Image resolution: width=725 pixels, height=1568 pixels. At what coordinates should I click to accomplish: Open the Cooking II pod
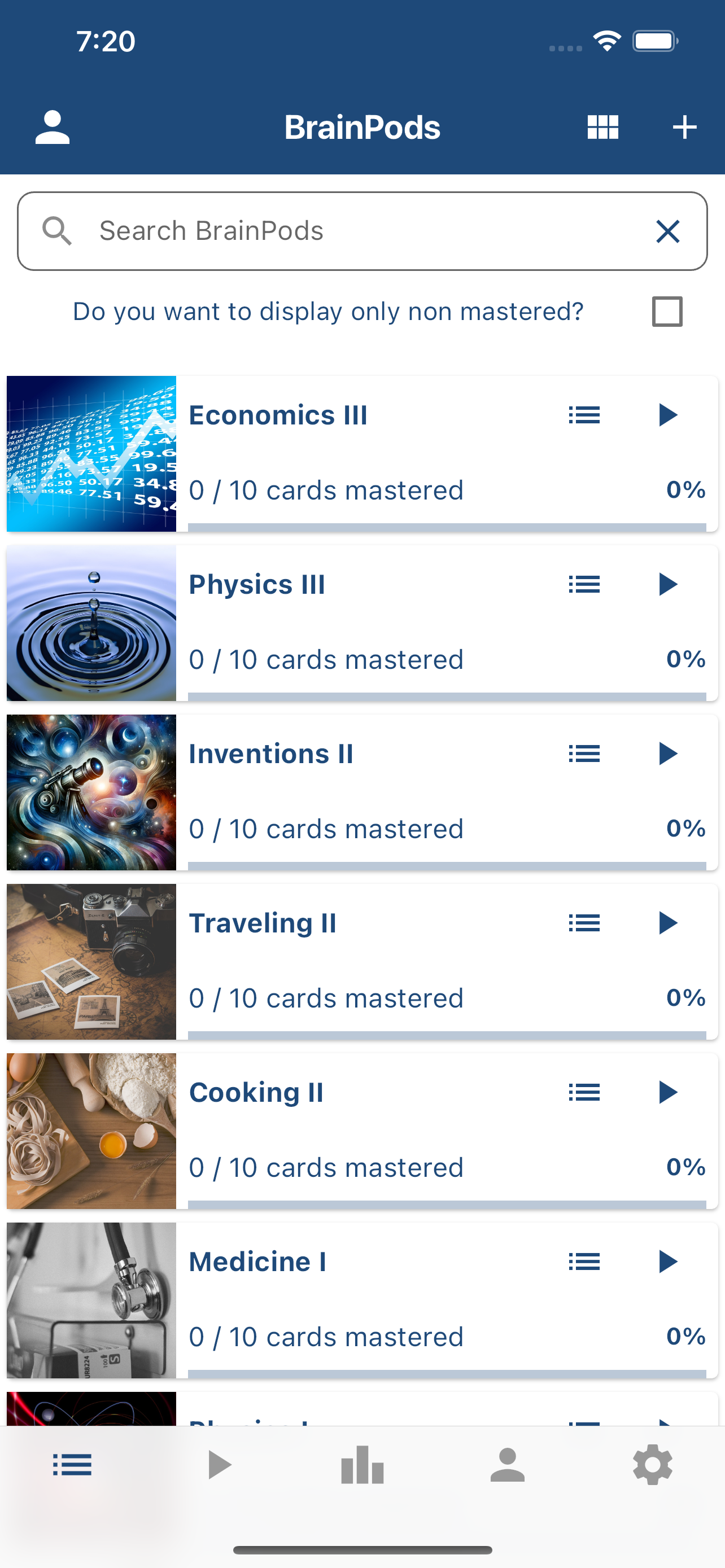pos(256,1093)
